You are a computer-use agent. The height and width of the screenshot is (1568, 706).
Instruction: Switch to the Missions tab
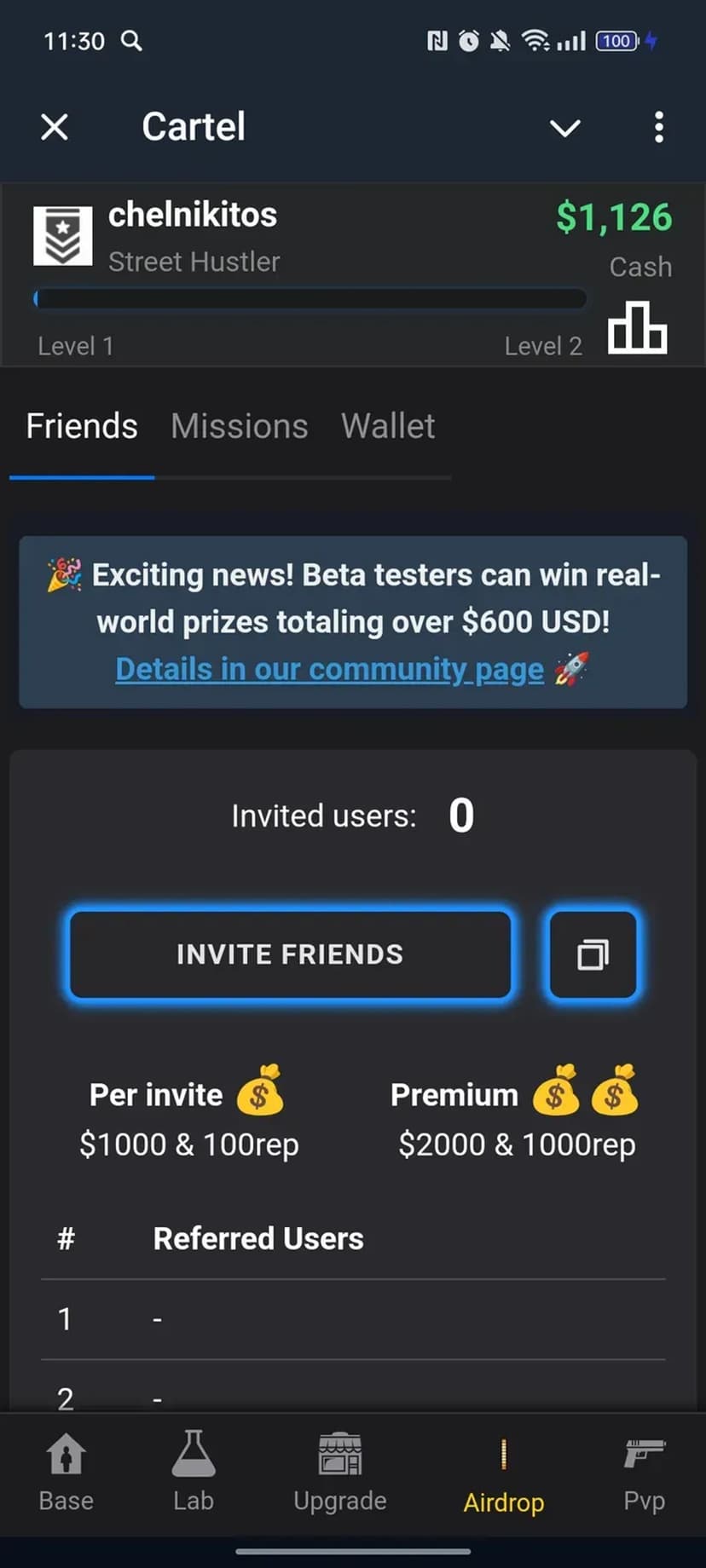click(x=239, y=426)
